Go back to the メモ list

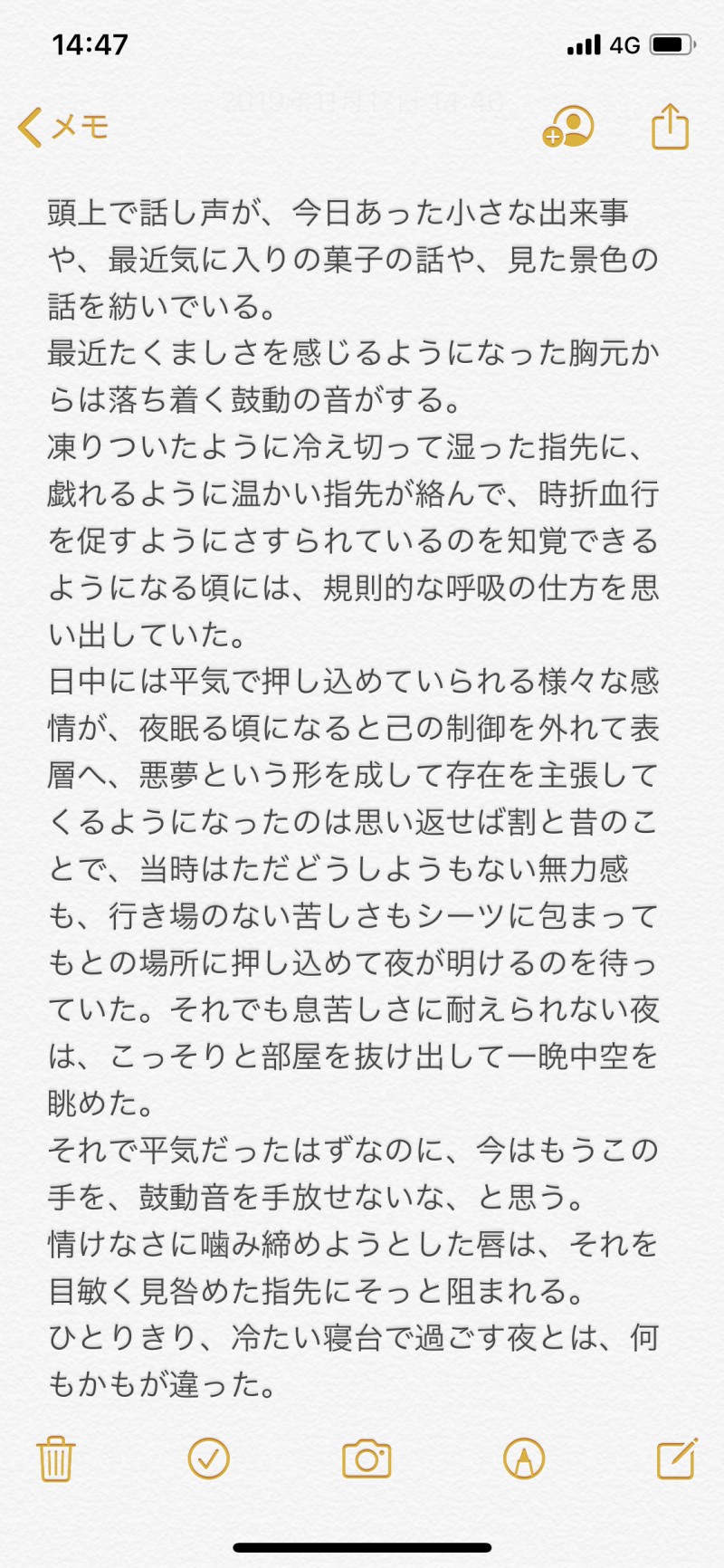coord(63,127)
